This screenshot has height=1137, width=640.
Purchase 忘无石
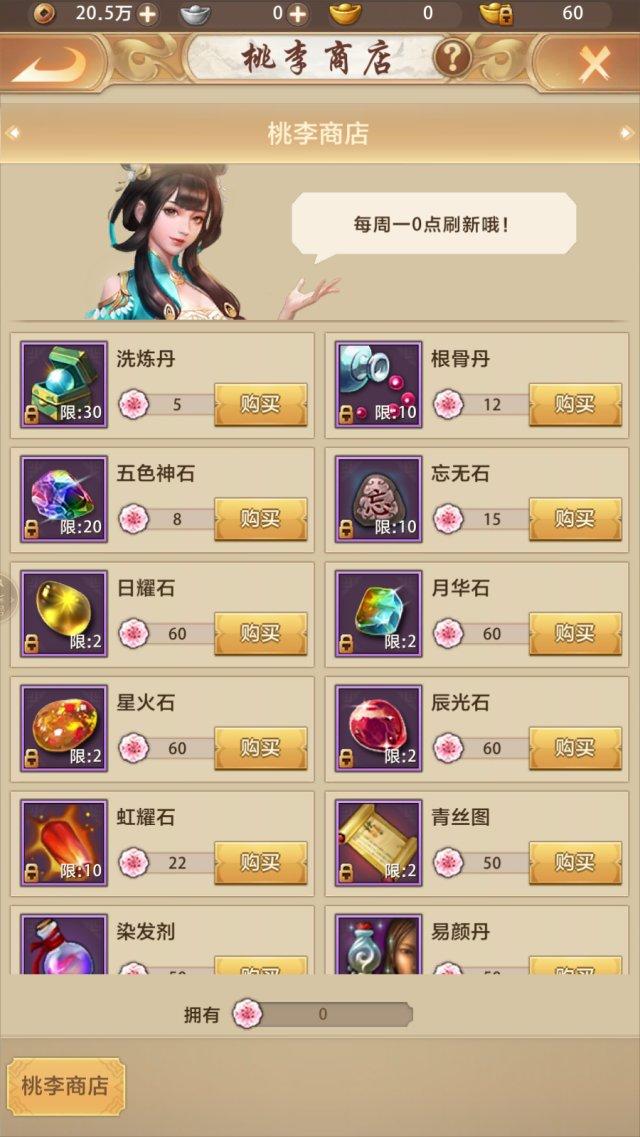point(575,519)
